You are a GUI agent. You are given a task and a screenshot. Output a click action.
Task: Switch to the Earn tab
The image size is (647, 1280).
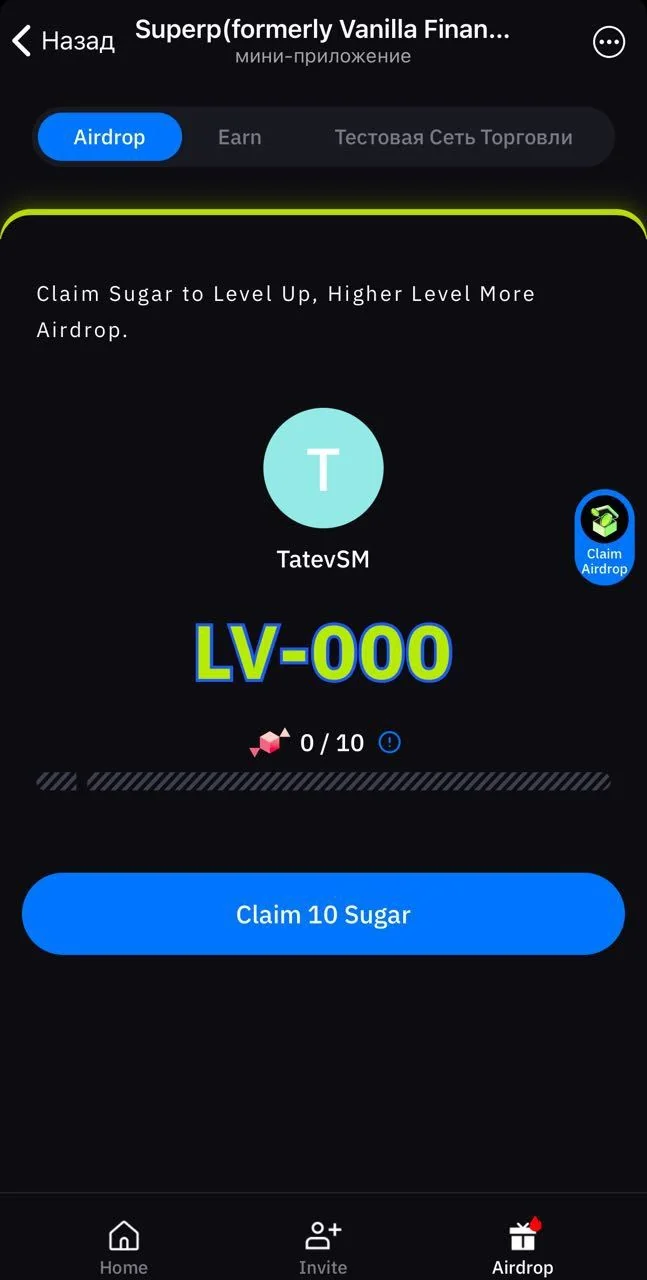[x=240, y=137]
